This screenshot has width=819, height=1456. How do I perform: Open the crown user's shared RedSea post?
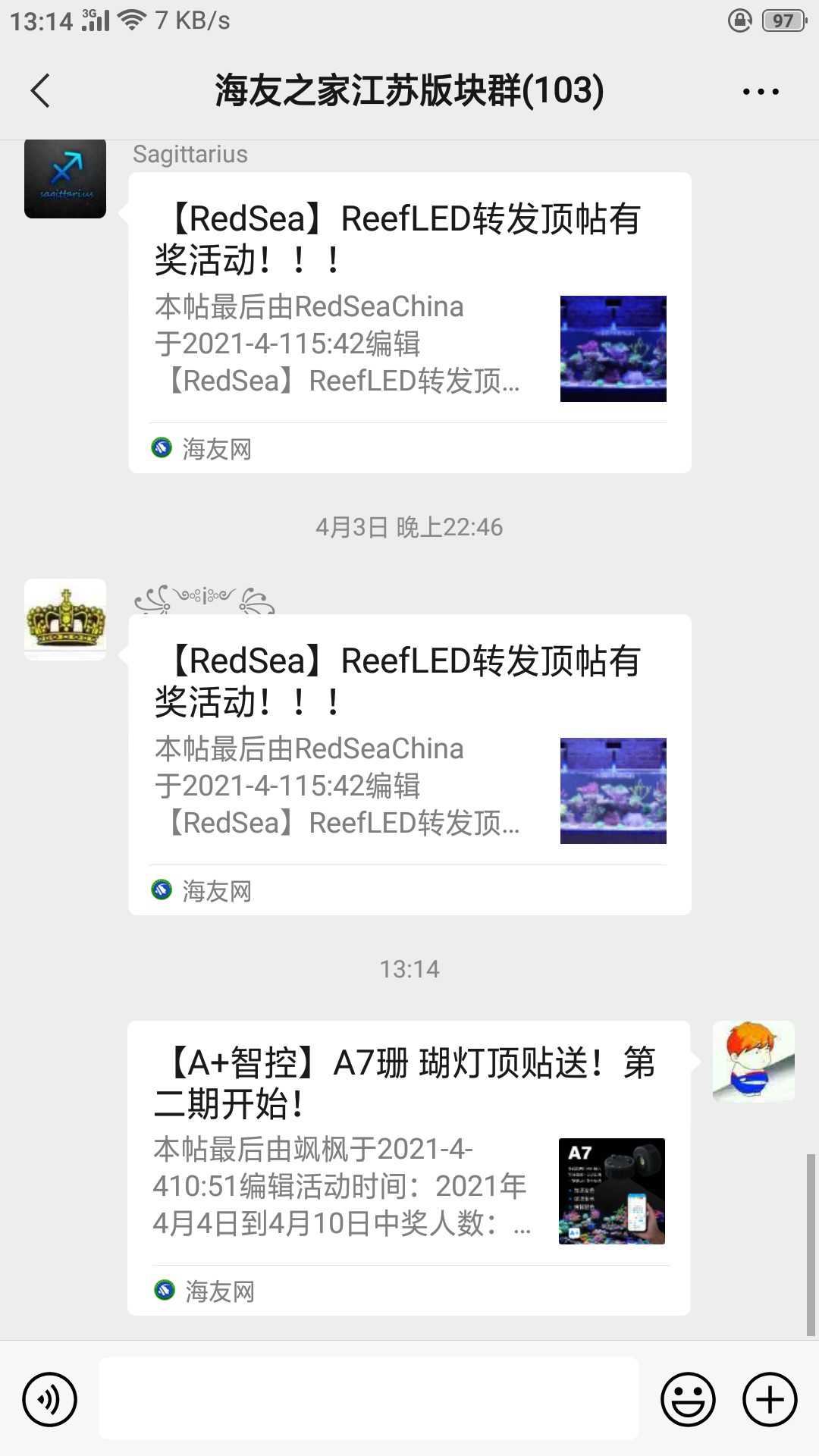(409, 764)
